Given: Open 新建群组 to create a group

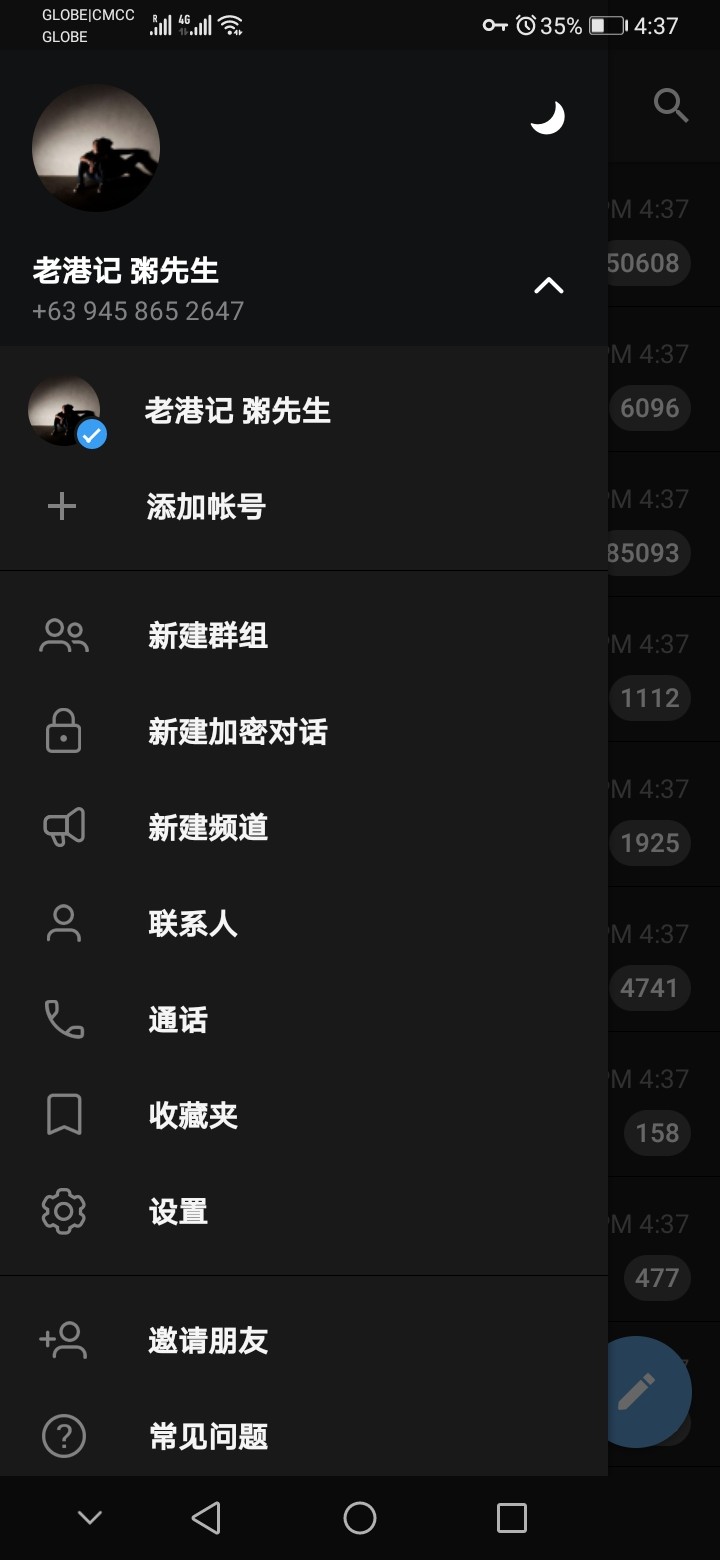Looking at the screenshot, I should [207, 636].
